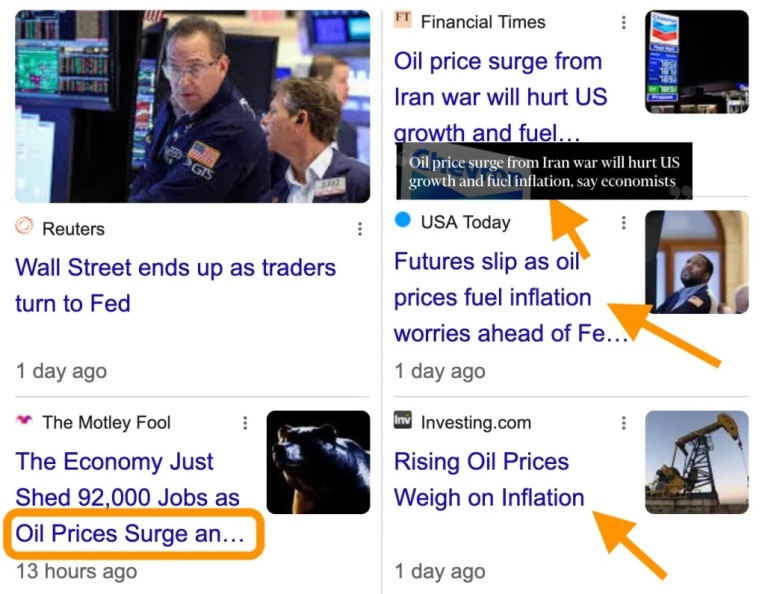This screenshot has height=594, width=765.
Task: Tap the oil pump thumbnail for Investing.com
Action: 696,462
